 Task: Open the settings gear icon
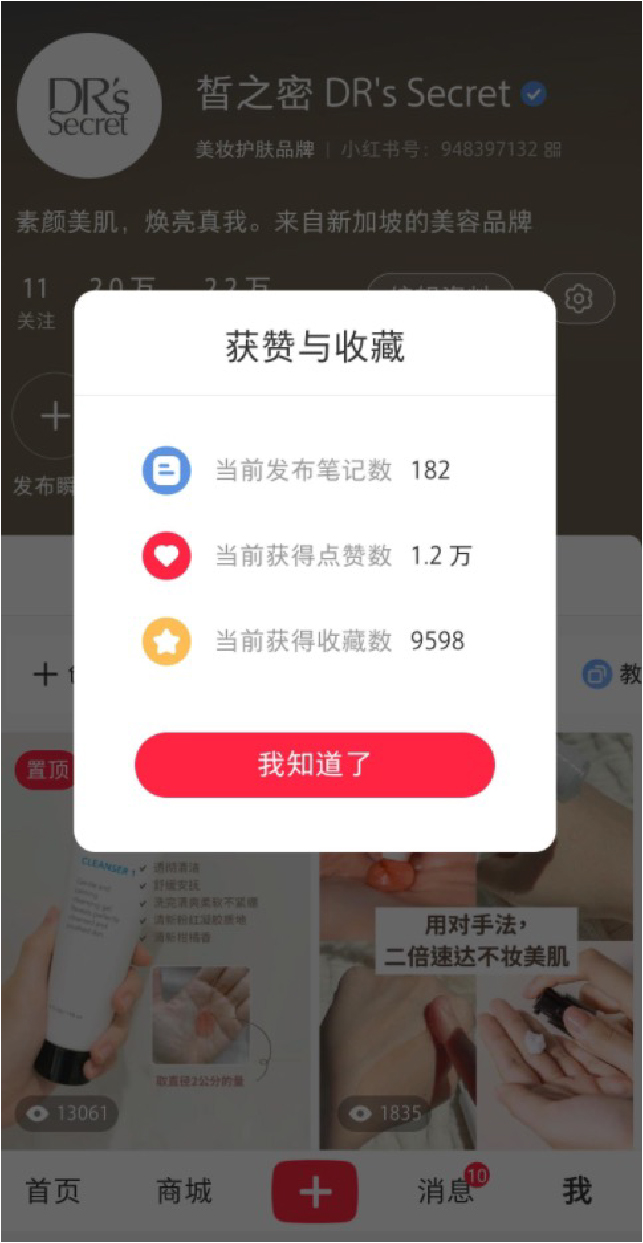579,298
